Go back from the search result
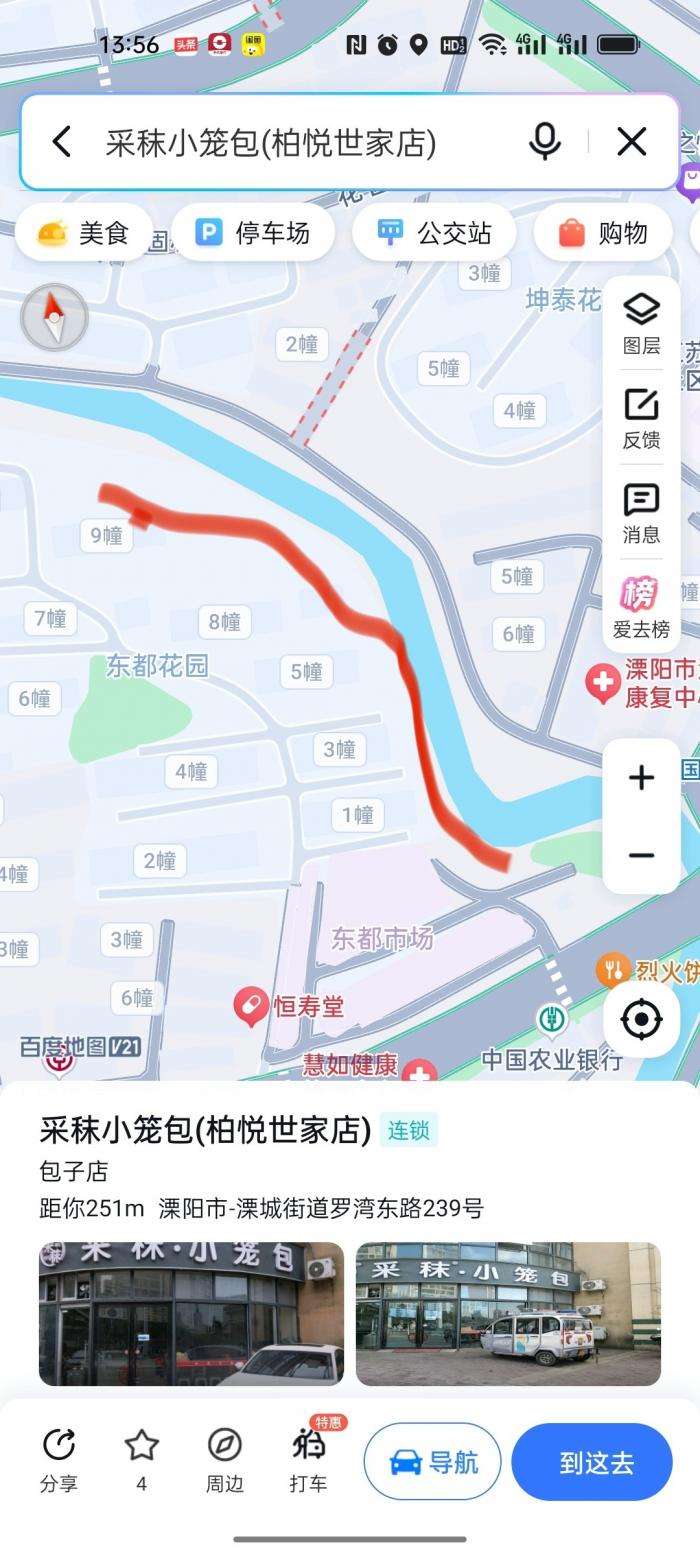 62,143
